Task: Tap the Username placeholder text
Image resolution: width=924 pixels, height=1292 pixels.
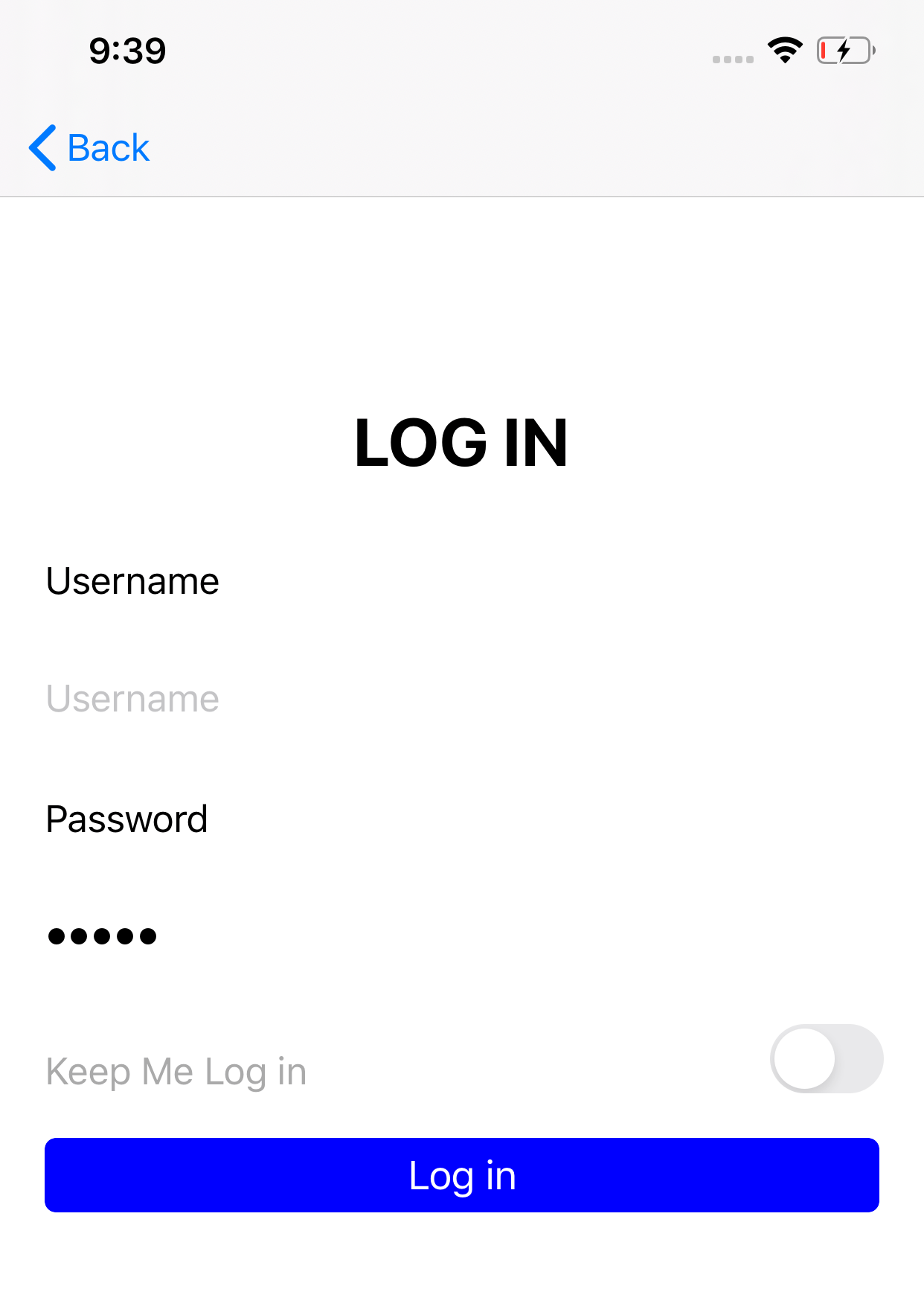Action: pos(132,697)
